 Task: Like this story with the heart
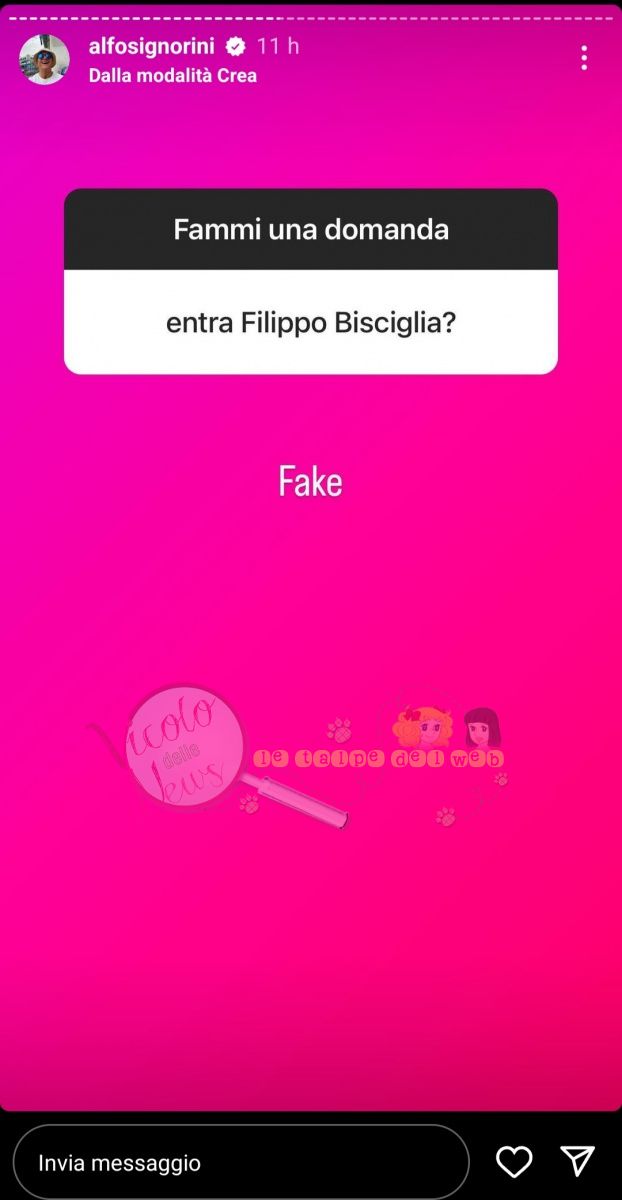[514, 1161]
